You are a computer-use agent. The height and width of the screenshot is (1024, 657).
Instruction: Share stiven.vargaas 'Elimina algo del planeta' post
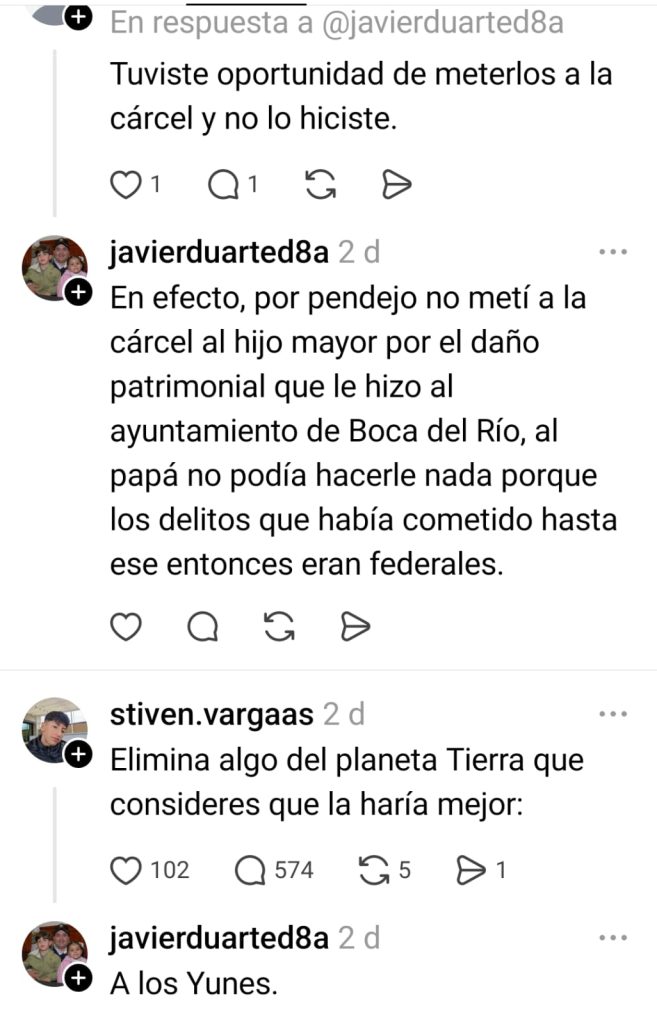pyautogui.click(x=469, y=871)
